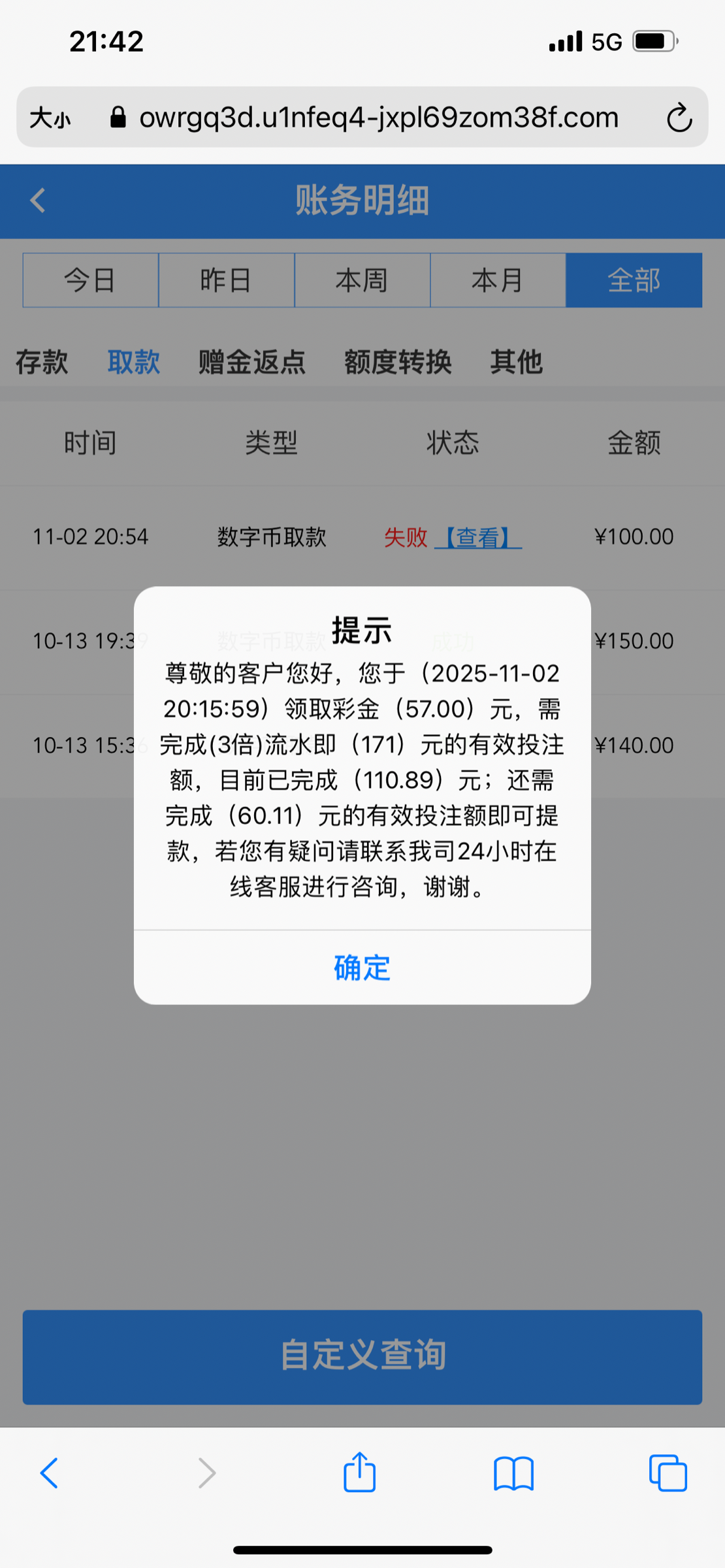Reload the page in Safari
This screenshot has height=1568, width=725.
pos(679,118)
